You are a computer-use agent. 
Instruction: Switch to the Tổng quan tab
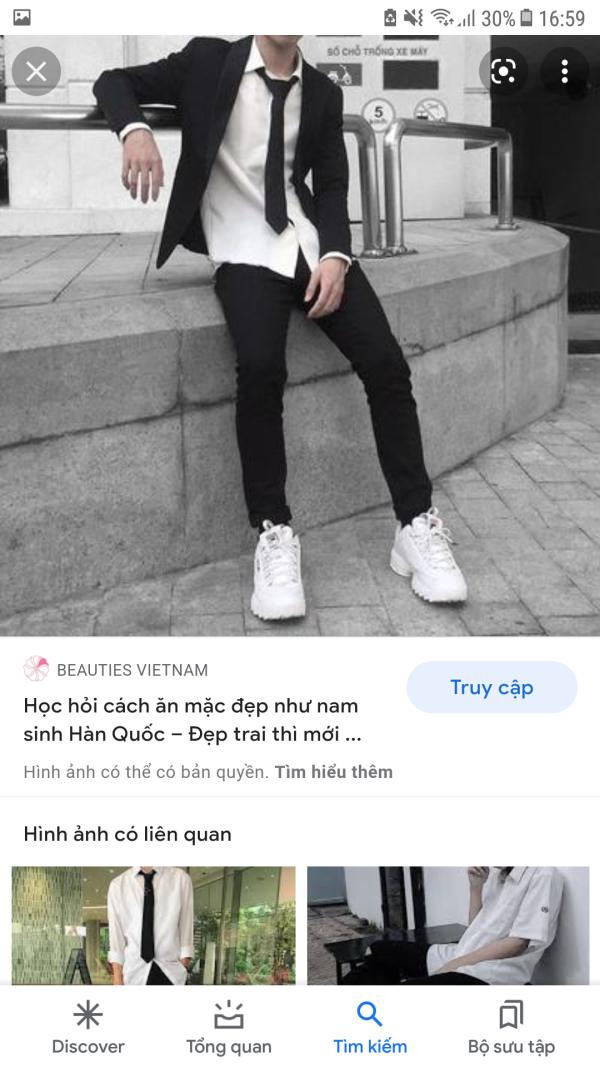[229, 1028]
